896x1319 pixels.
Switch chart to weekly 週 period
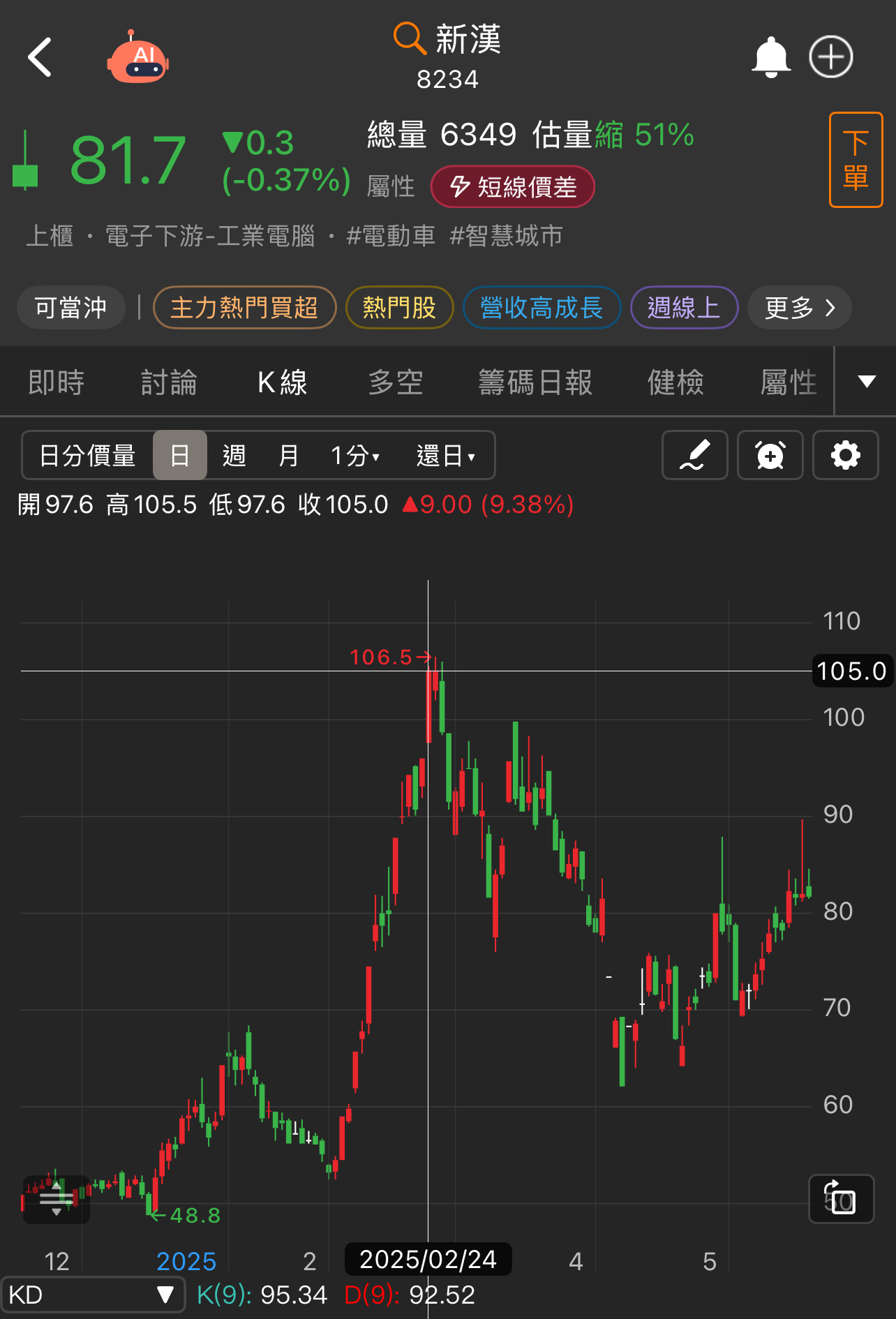234,456
